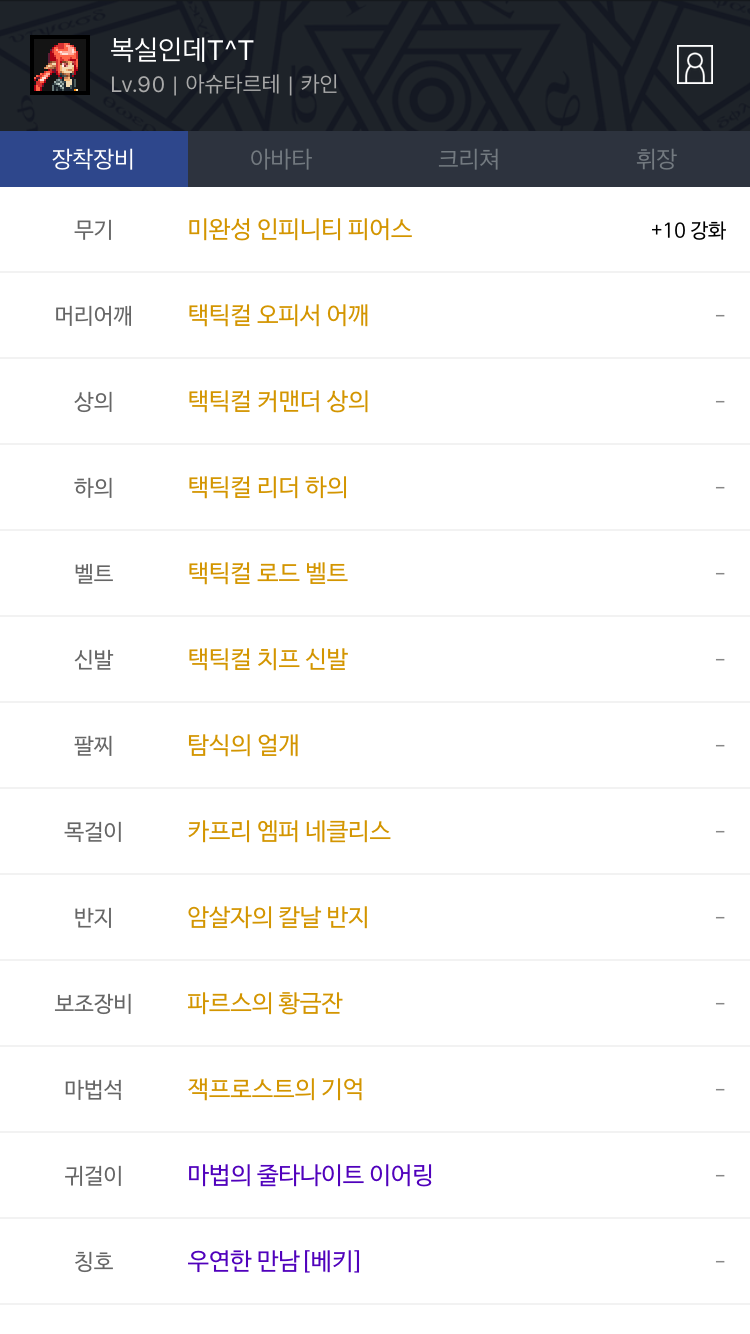Open 택틱컬 커맨더 상의 item

[x=278, y=401]
